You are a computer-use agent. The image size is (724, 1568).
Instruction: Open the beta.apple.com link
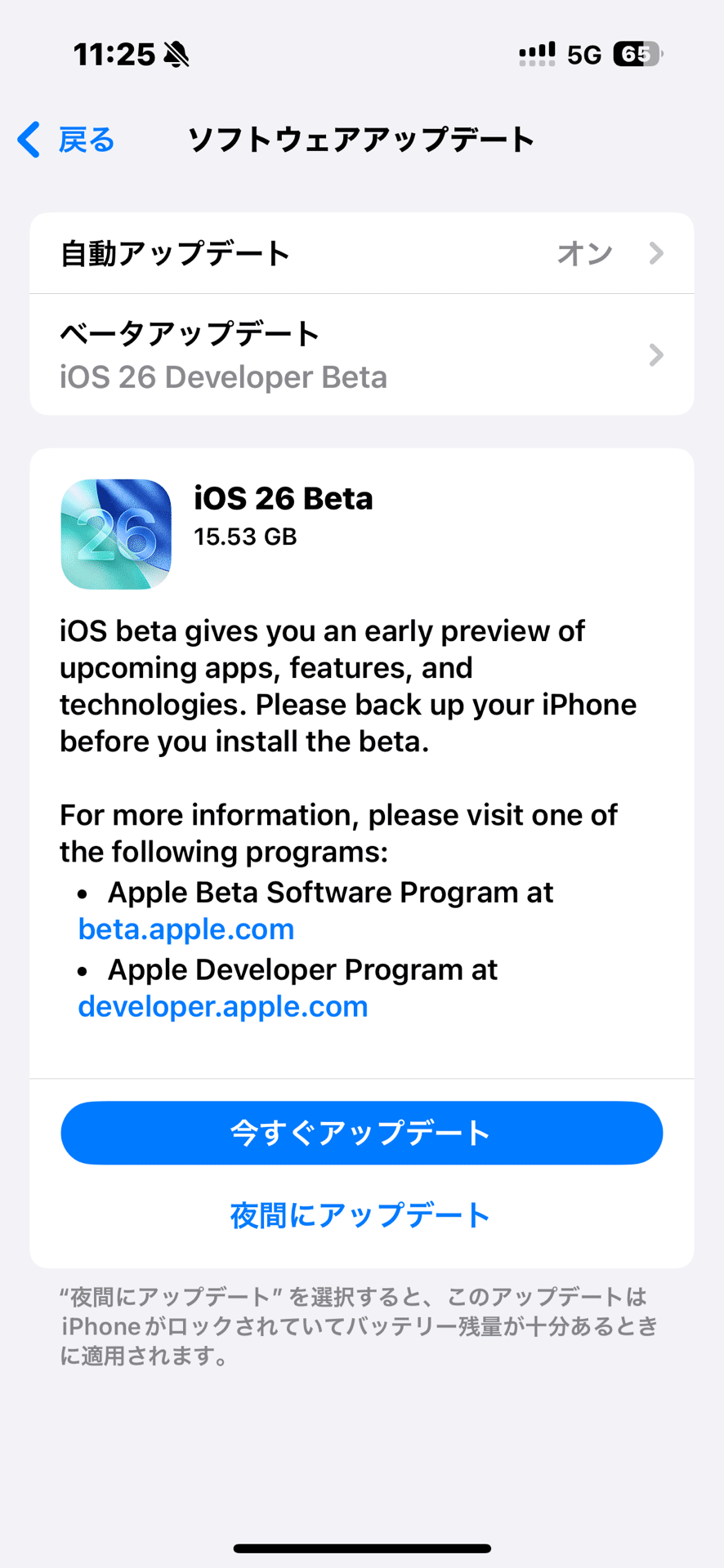[x=186, y=929]
